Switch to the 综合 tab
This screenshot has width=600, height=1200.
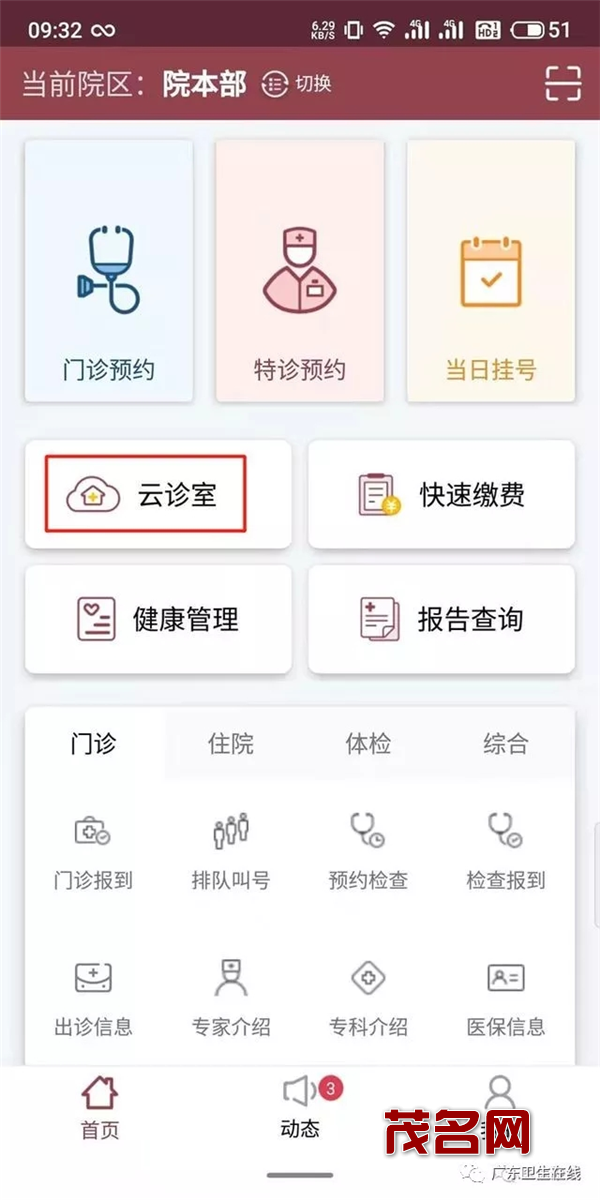click(x=505, y=744)
